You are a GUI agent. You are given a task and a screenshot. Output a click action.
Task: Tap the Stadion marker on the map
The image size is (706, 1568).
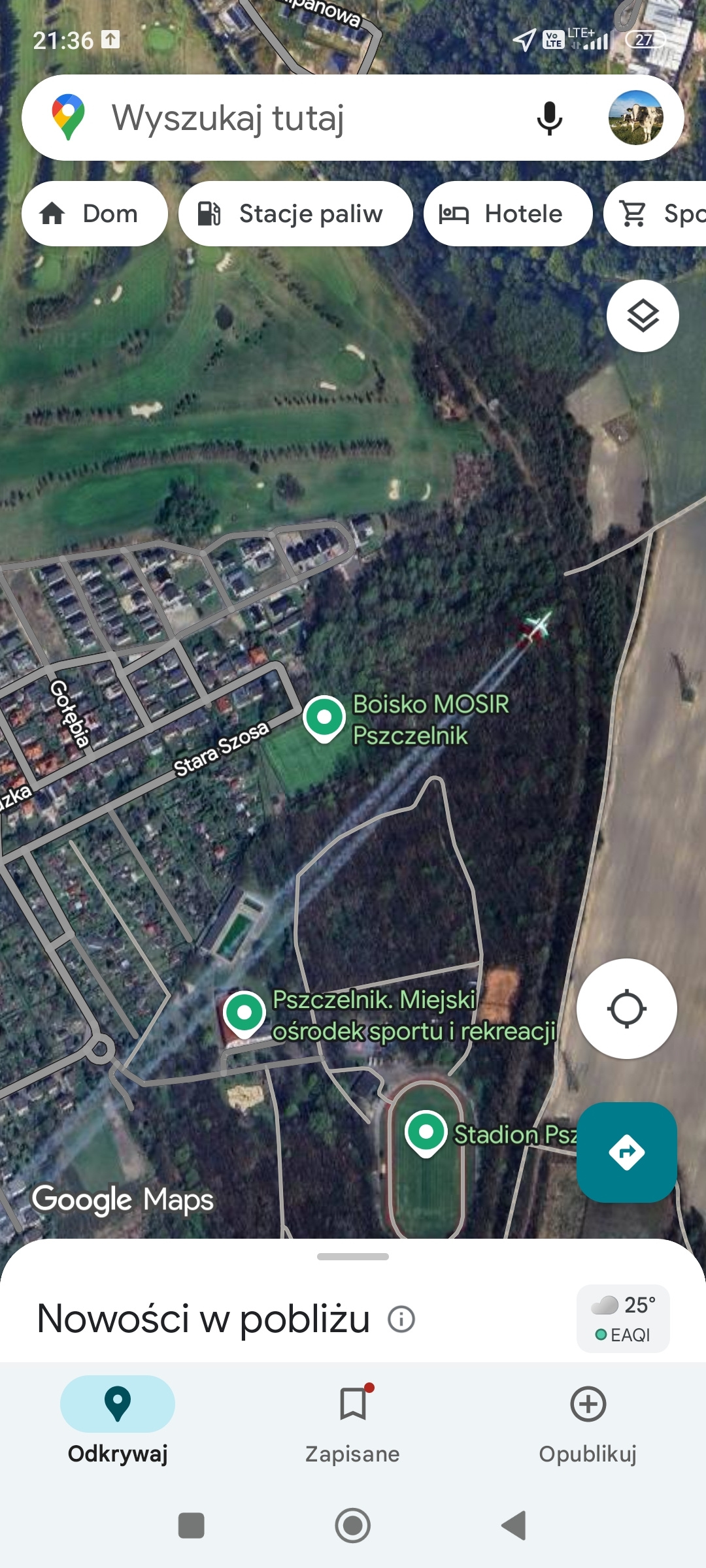pyautogui.click(x=426, y=1132)
